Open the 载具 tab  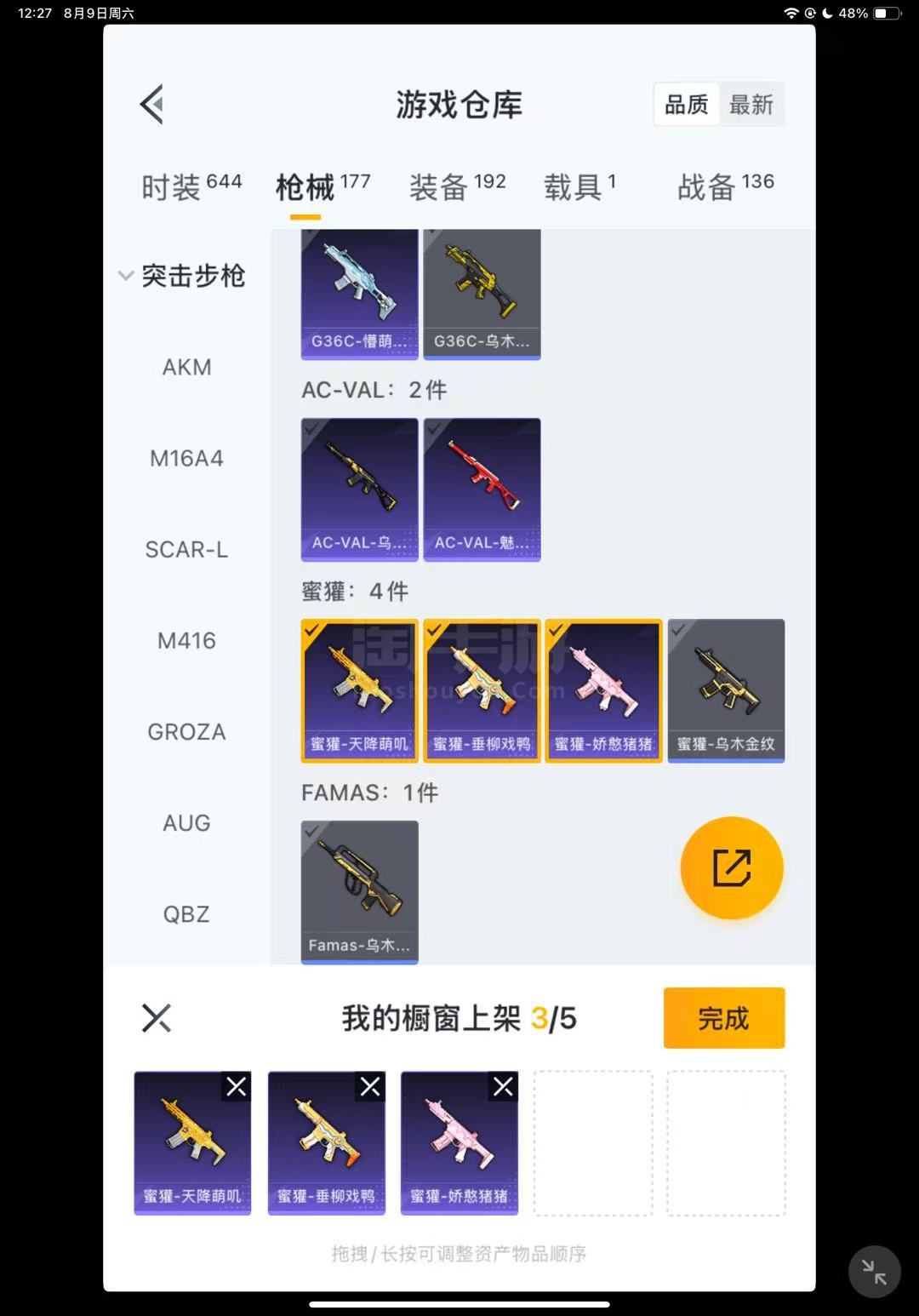pyautogui.click(x=579, y=186)
